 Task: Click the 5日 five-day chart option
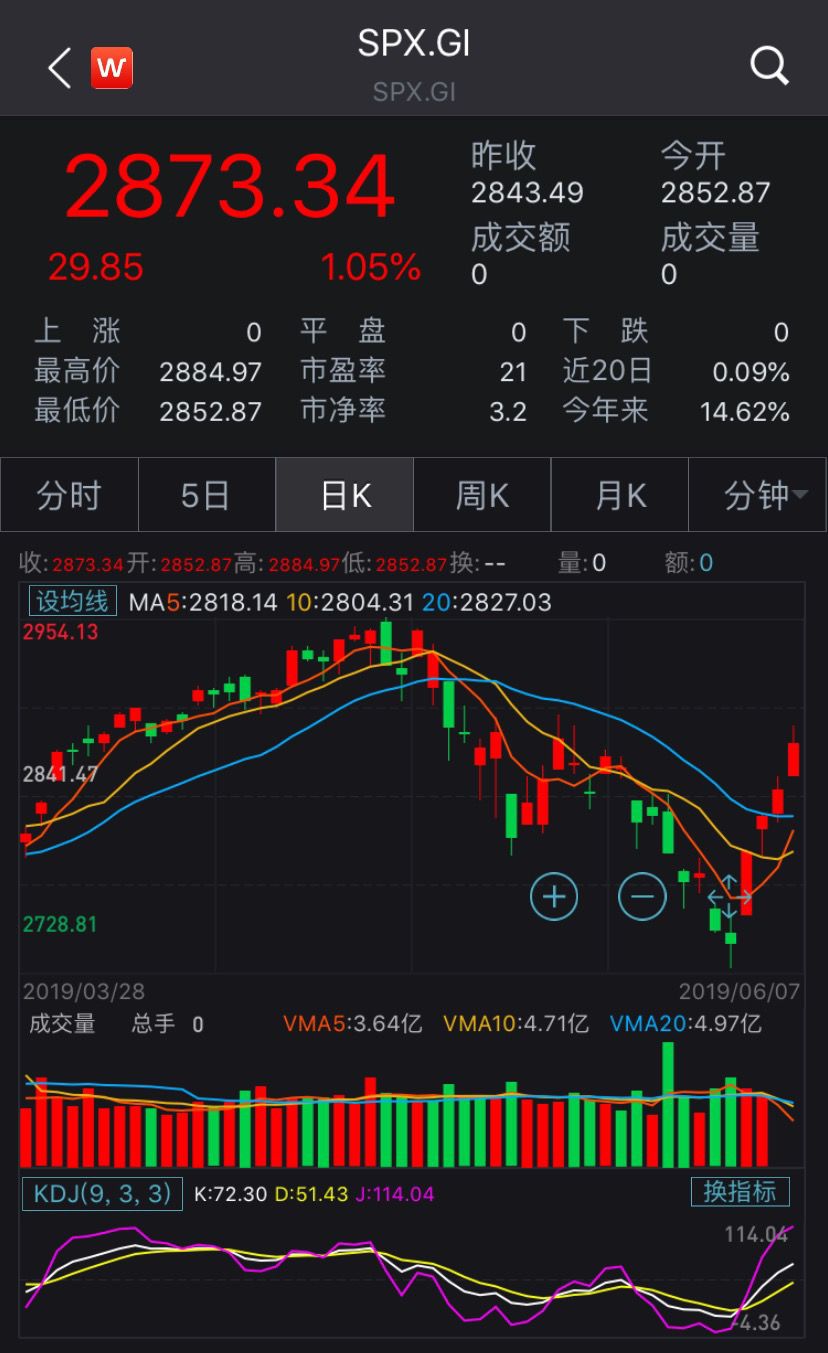(x=207, y=494)
